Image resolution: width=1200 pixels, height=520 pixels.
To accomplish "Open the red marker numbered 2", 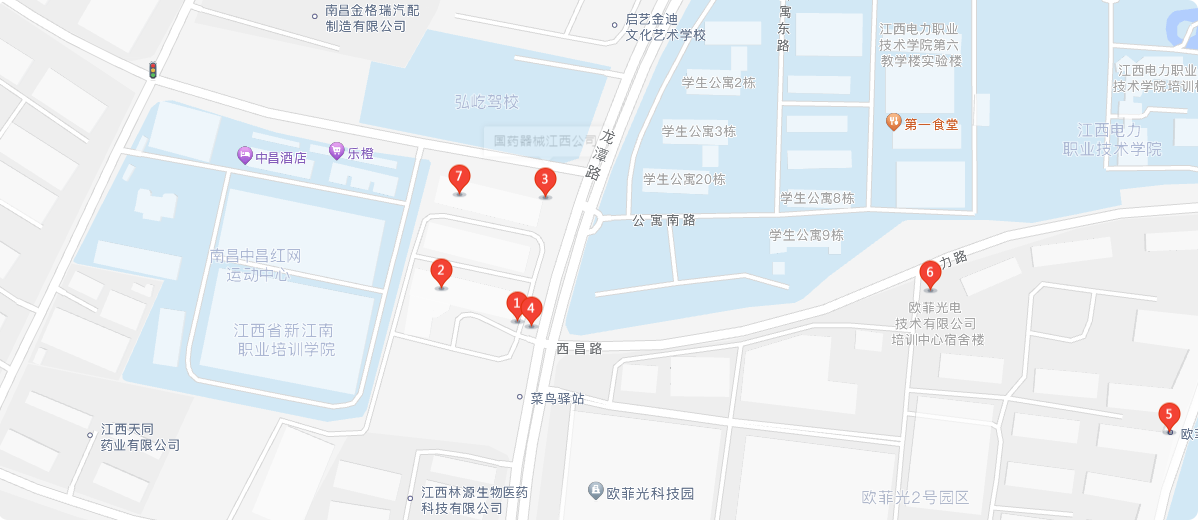I will coord(441,271).
